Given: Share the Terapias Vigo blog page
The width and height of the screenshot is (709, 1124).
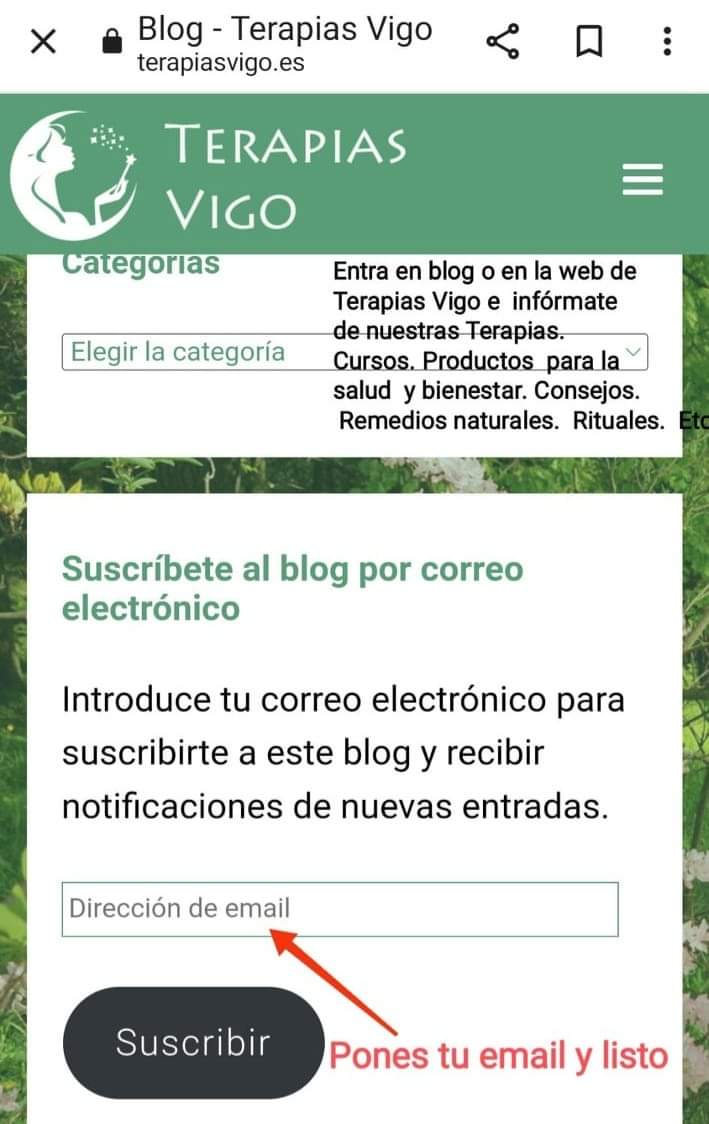Looking at the screenshot, I should point(503,42).
